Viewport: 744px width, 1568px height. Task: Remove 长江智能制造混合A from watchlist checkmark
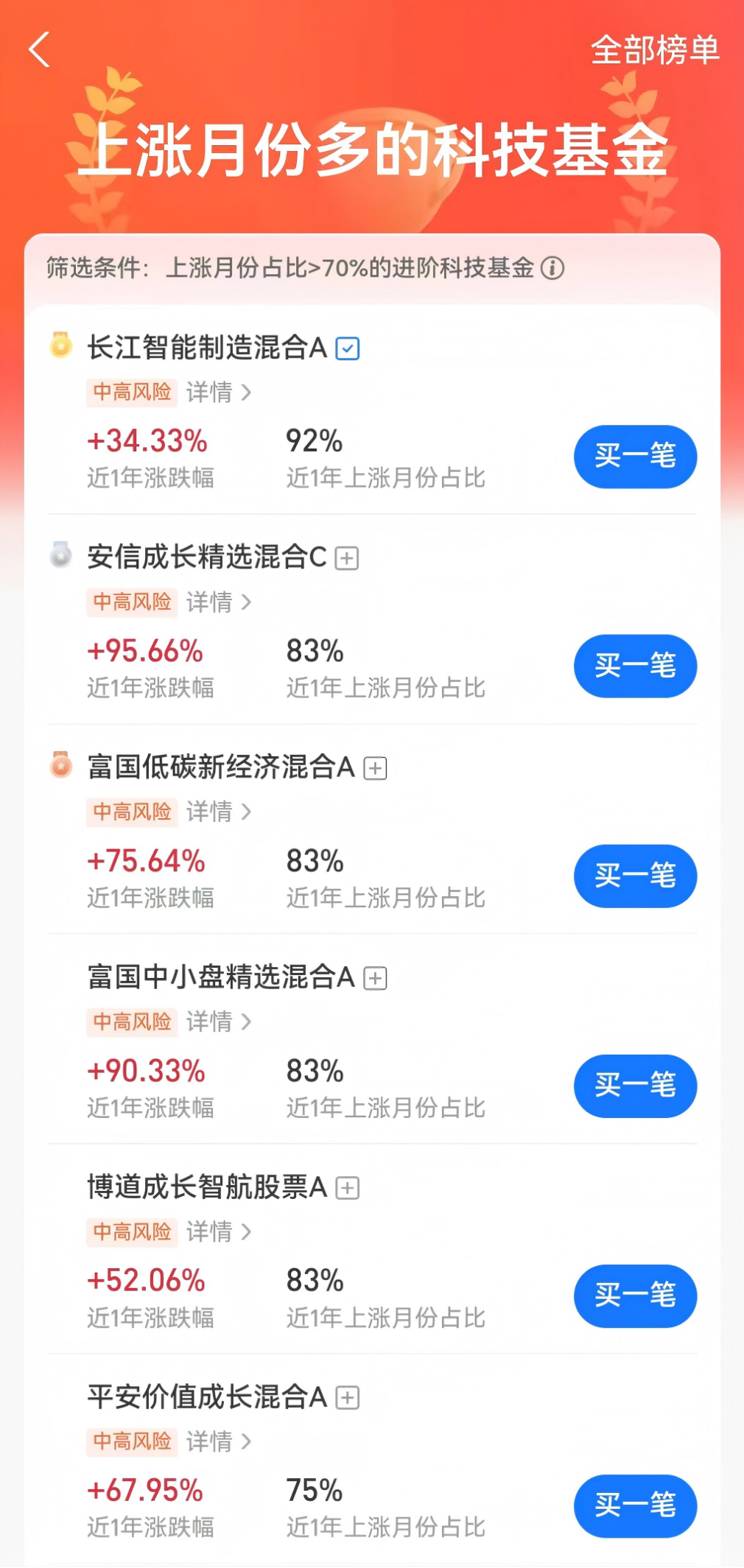348,348
